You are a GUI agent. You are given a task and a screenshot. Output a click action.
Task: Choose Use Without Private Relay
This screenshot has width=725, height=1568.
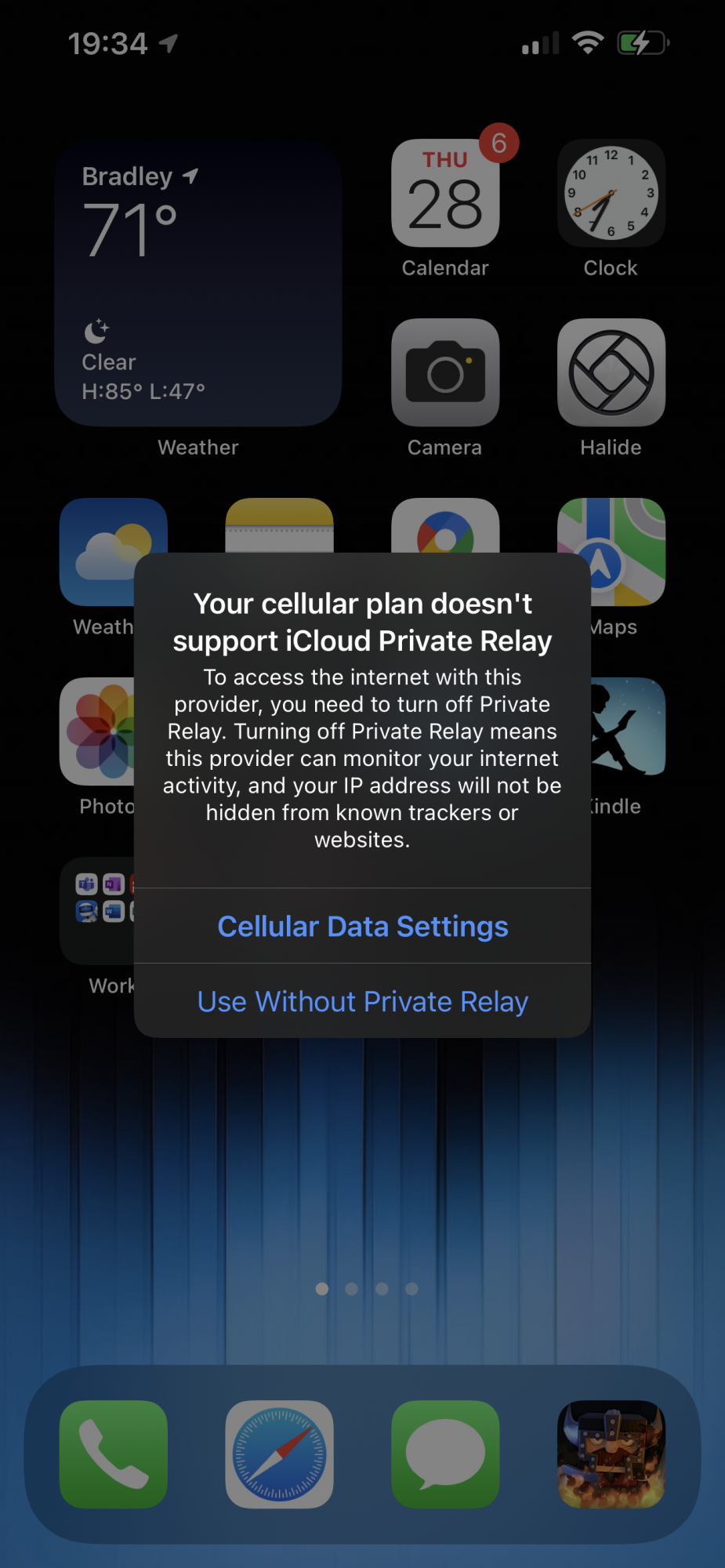(362, 1001)
